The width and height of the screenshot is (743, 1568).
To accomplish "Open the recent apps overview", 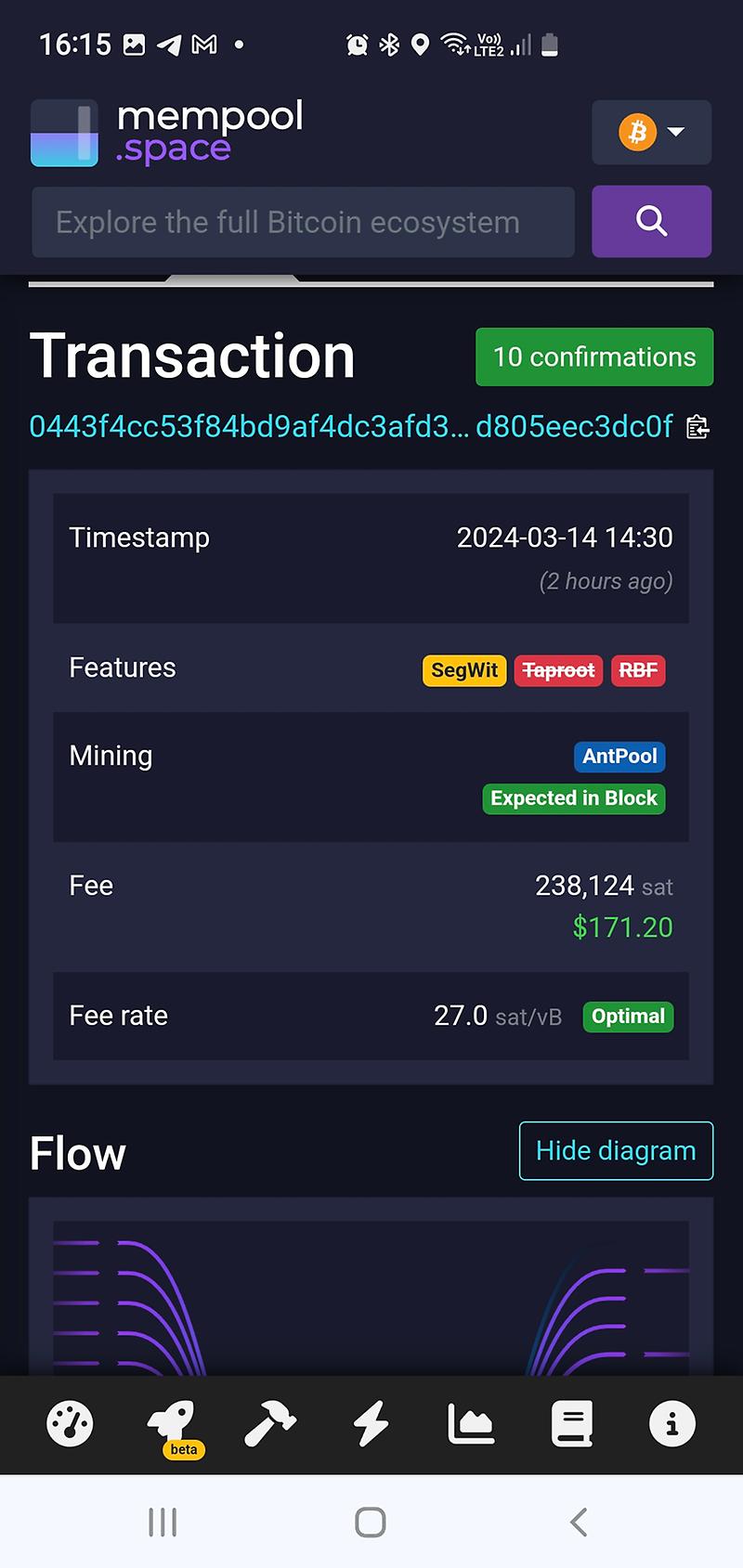I will click(163, 1523).
